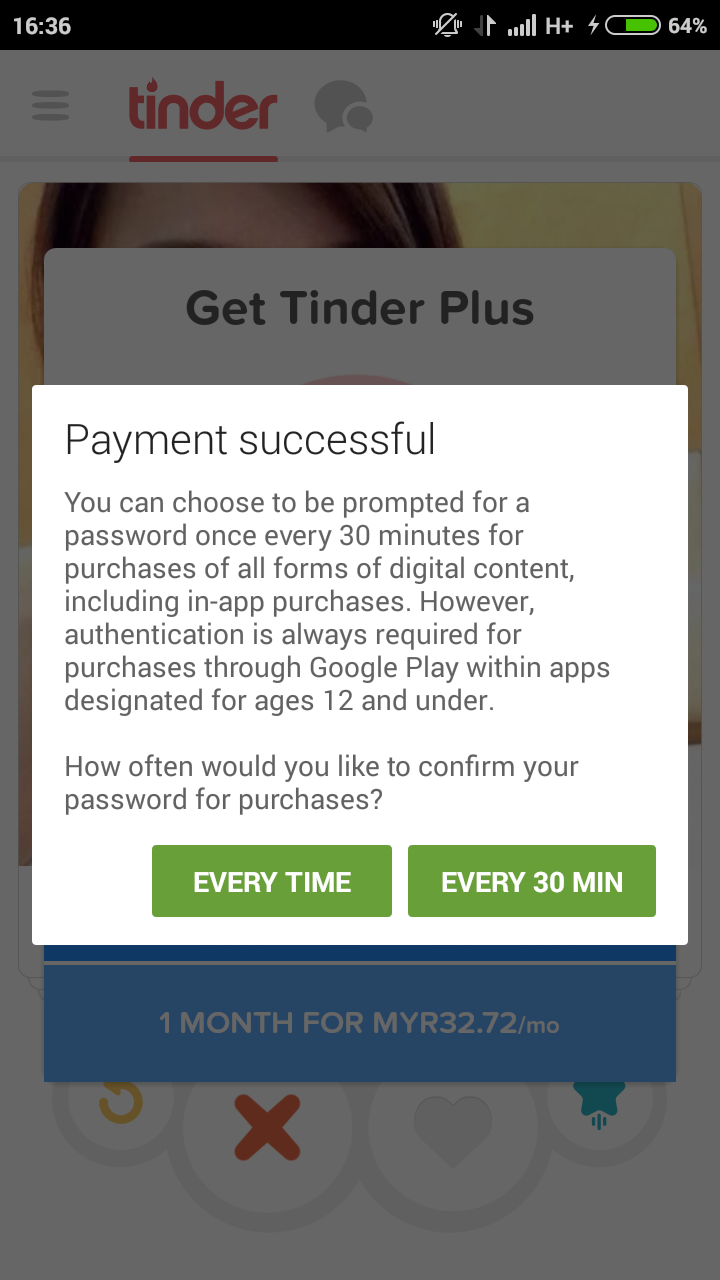Tap the Tinder flame logo tab
The width and height of the screenshot is (720, 1280).
pyautogui.click(x=203, y=106)
